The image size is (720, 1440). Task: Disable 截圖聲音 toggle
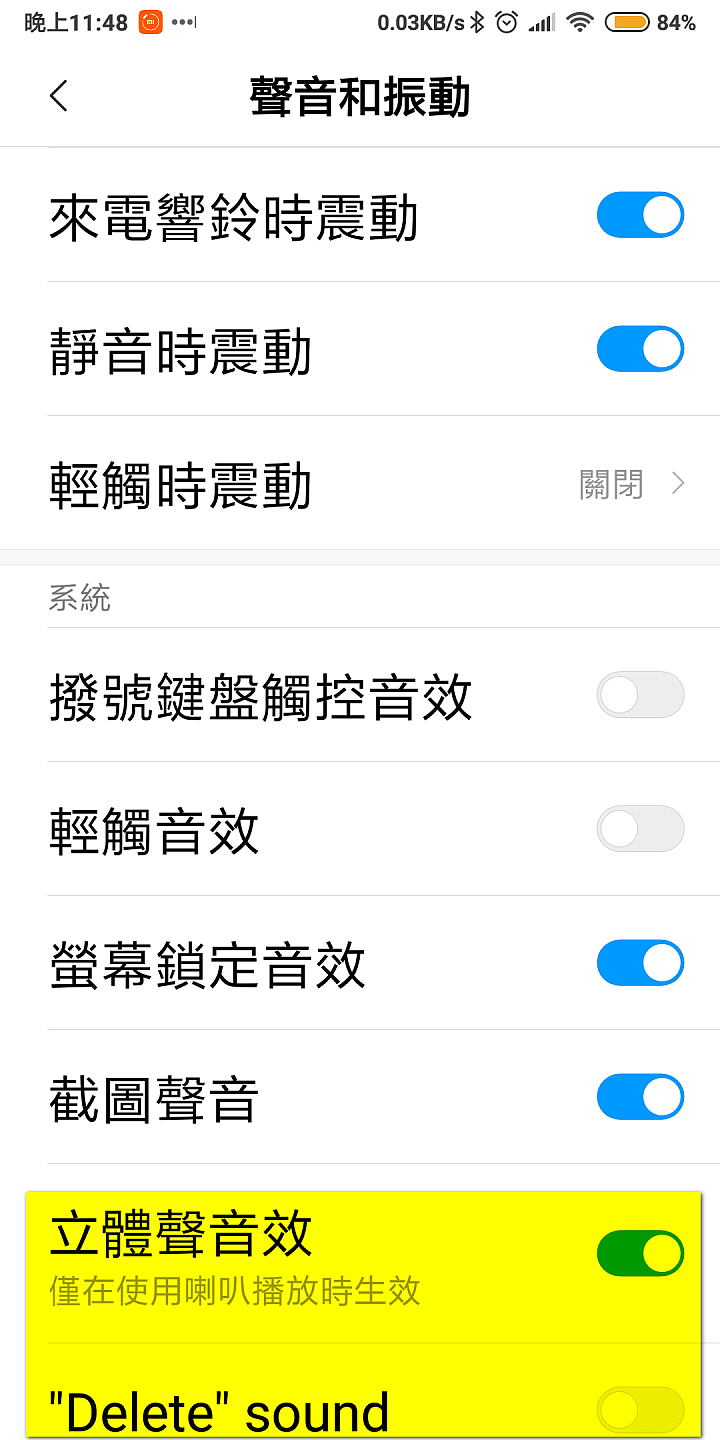[x=640, y=1097]
